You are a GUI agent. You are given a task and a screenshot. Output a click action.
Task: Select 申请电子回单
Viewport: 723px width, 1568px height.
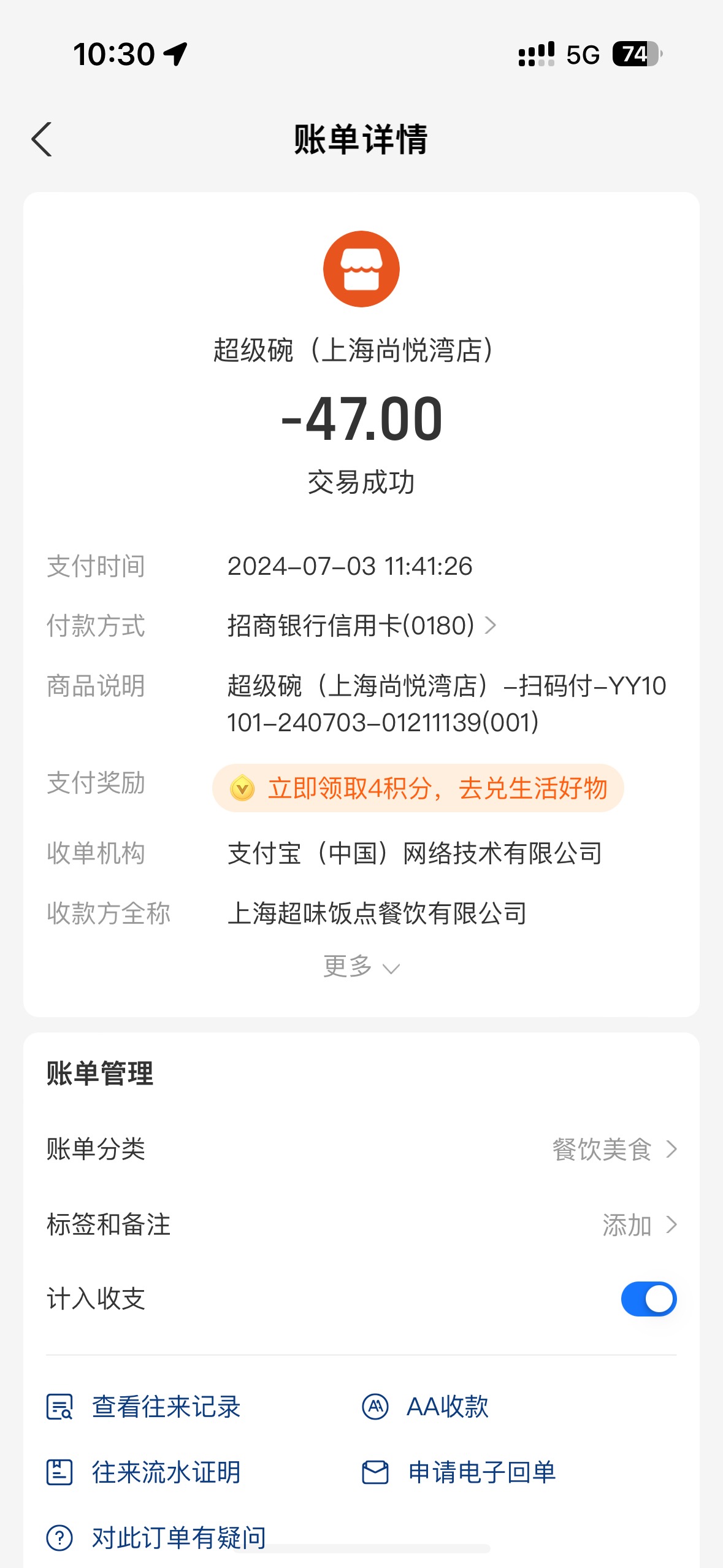click(459, 1472)
